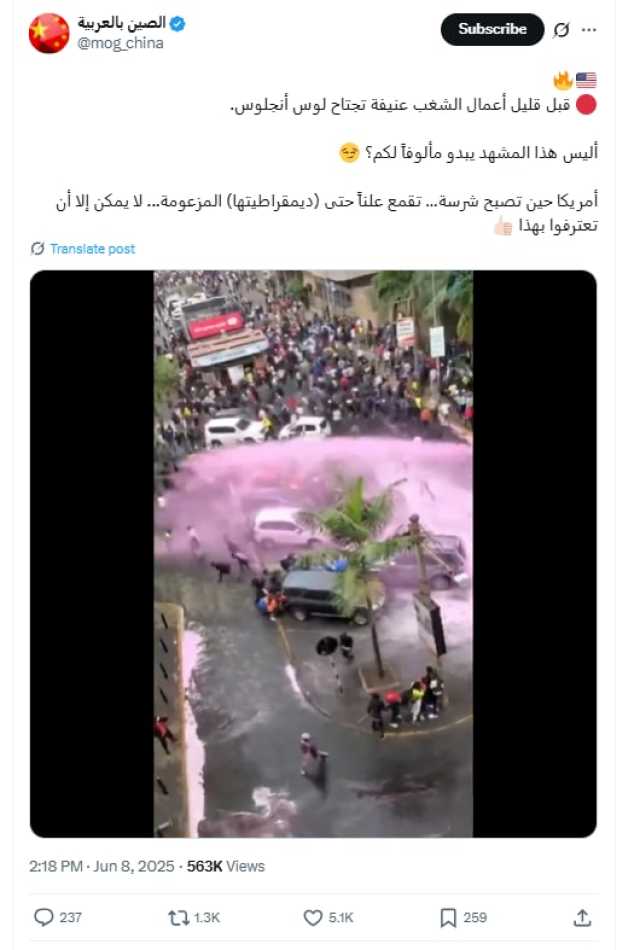Open the Grok icon beside Subscribe
This screenshot has height=950, width=640.
(x=562, y=30)
